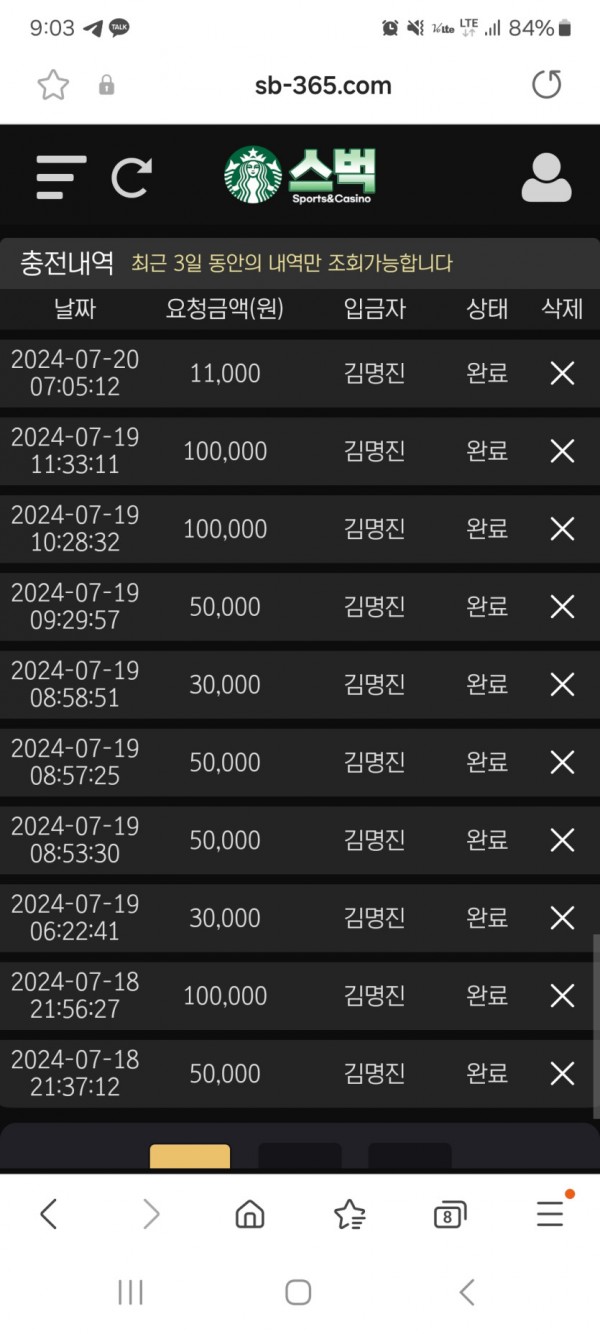Image resolution: width=600 pixels, height=1334 pixels.
Task: Open the hamburger menu in the site header
Action: (61, 177)
